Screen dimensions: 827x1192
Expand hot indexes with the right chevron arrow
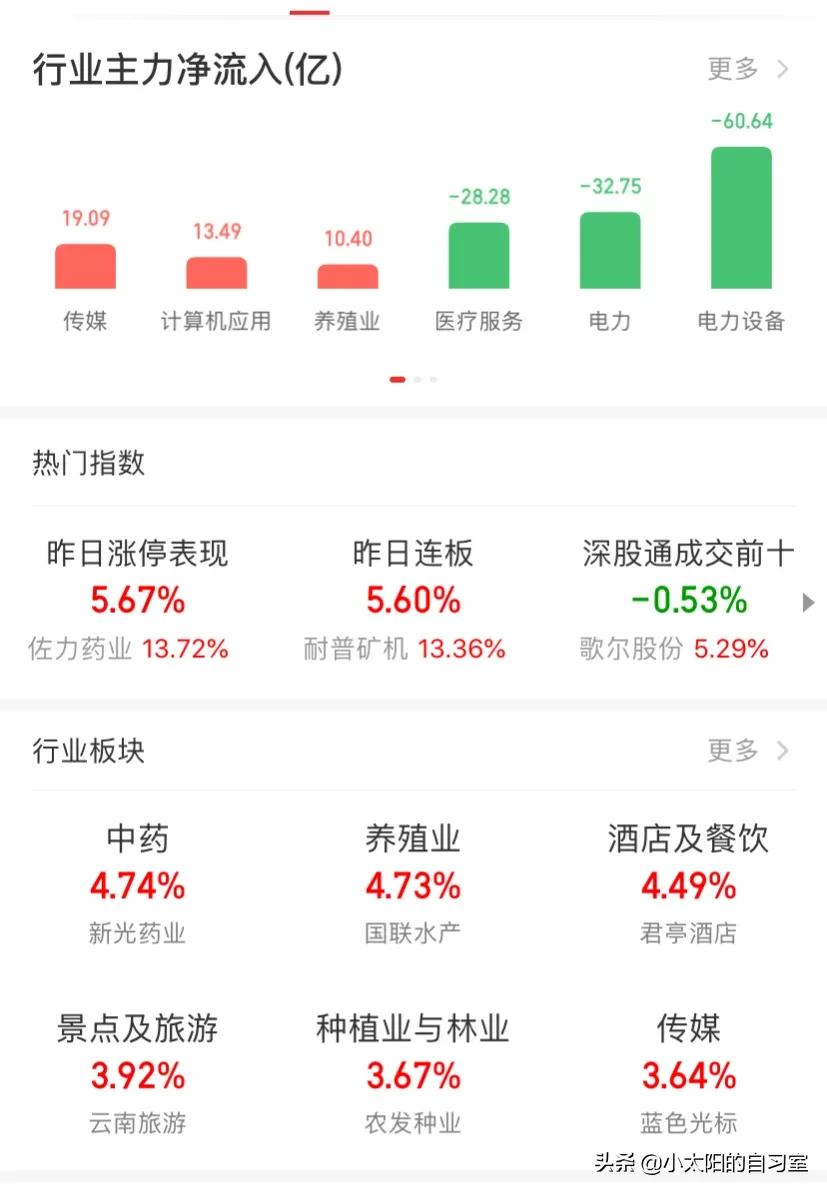point(810,602)
